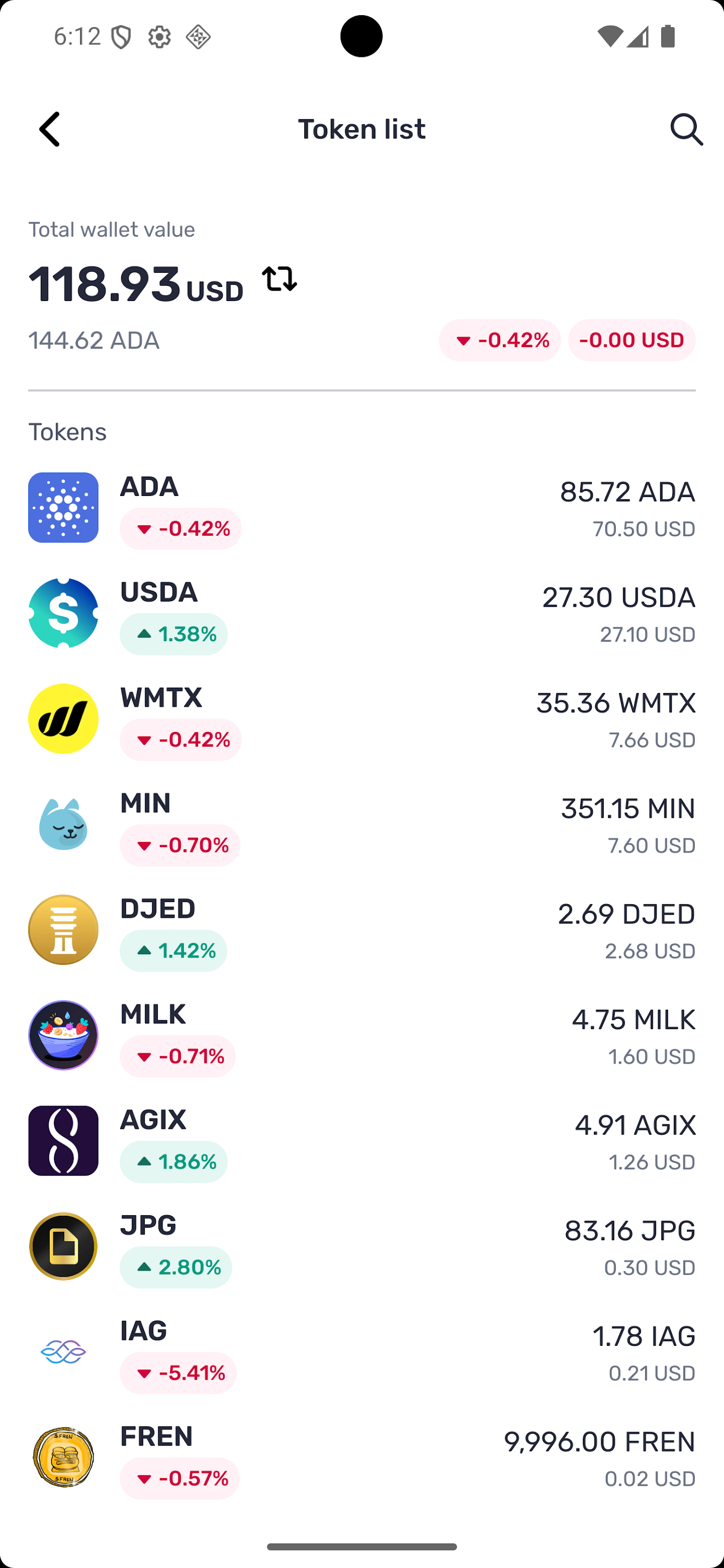Viewport: 724px width, 1568px height.
Task: Tap the MILK bowl token icon
Action: click(63, 1035)
